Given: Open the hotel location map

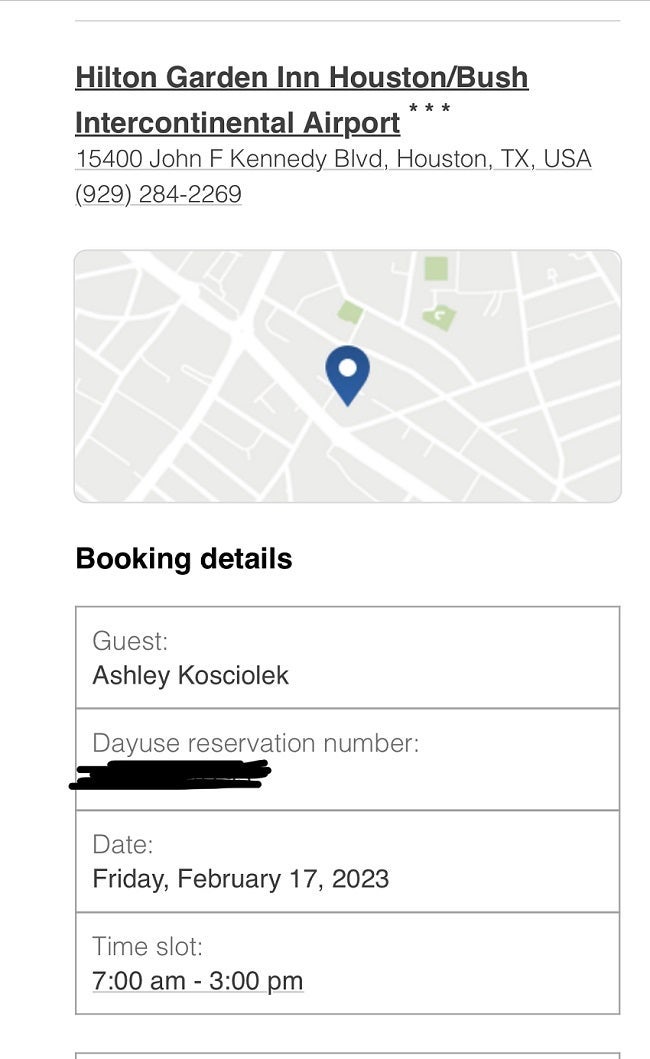Looking at the screenshot, I should pyautogui.click(x=347, y=376).
